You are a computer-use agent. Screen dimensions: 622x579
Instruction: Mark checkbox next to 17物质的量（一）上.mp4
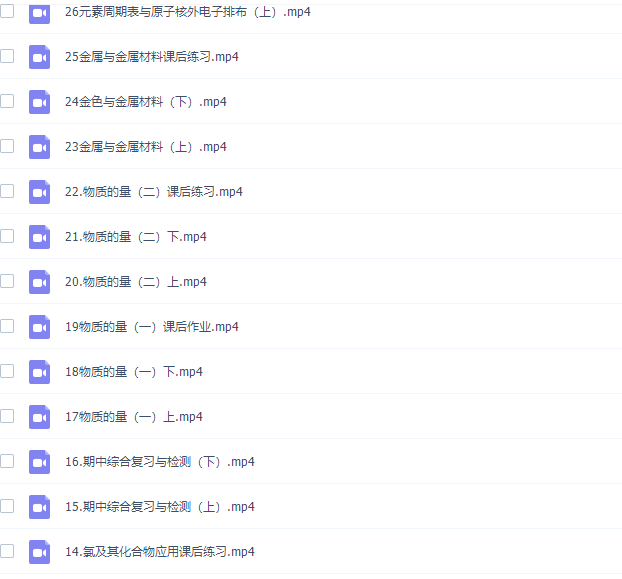point(7,416)
